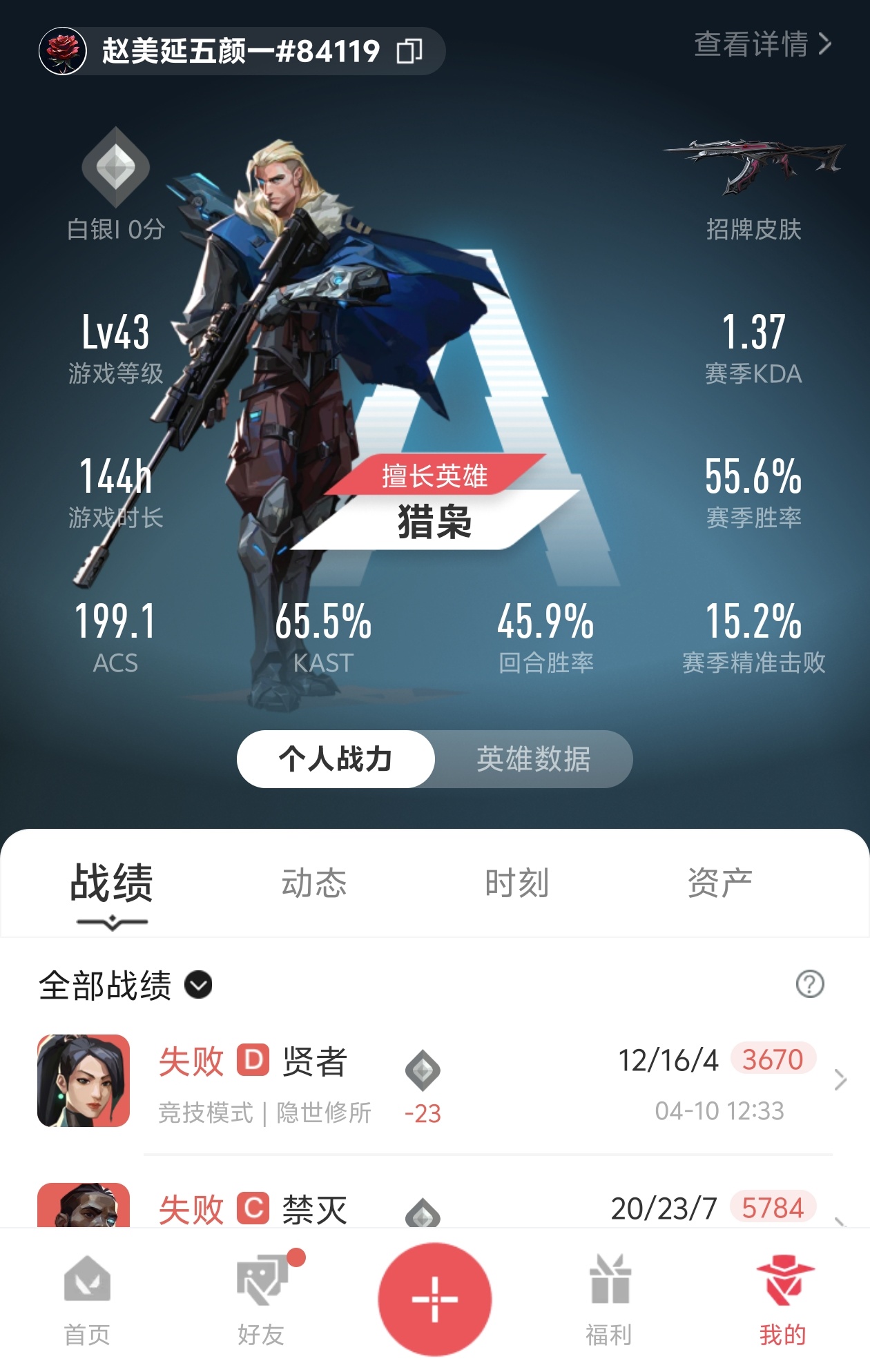Switch to the 动态 tab
Screen dimensions: 870x1372
coord(313,883)
